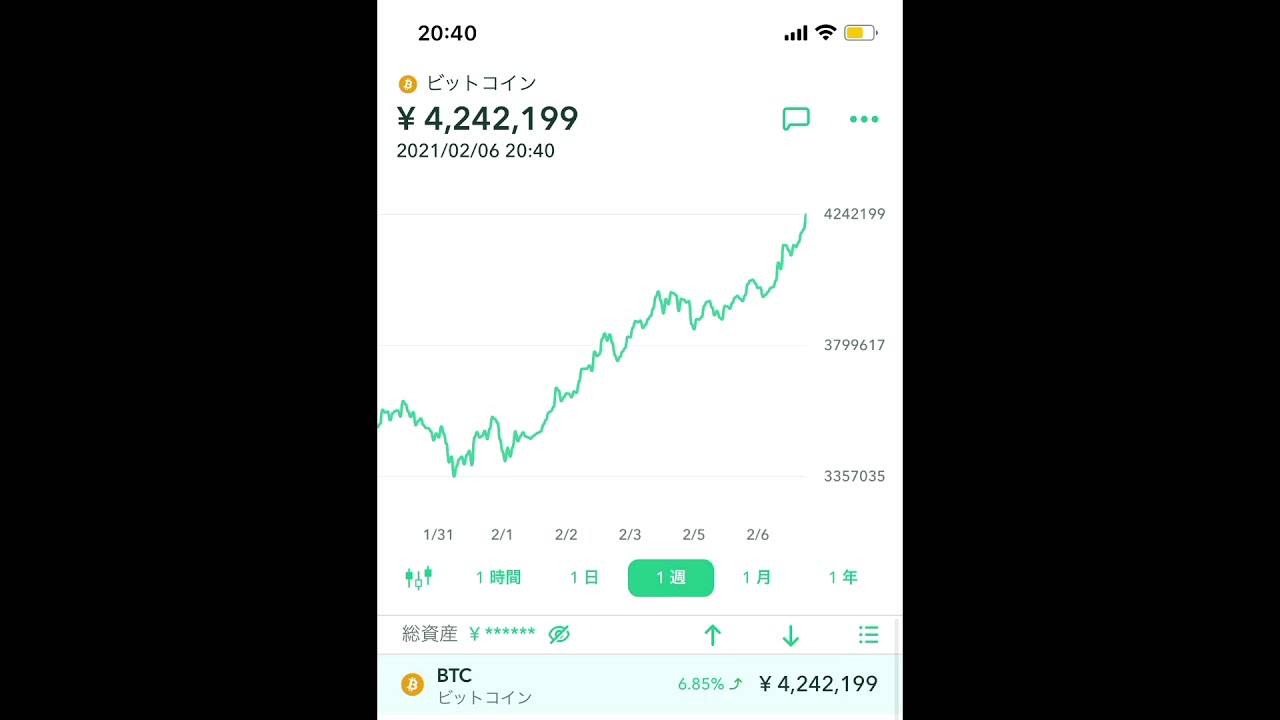The width and height of the screenshot is (1280, 720).
Task: Tap the down arrow next to total assets
Action: 790,634
